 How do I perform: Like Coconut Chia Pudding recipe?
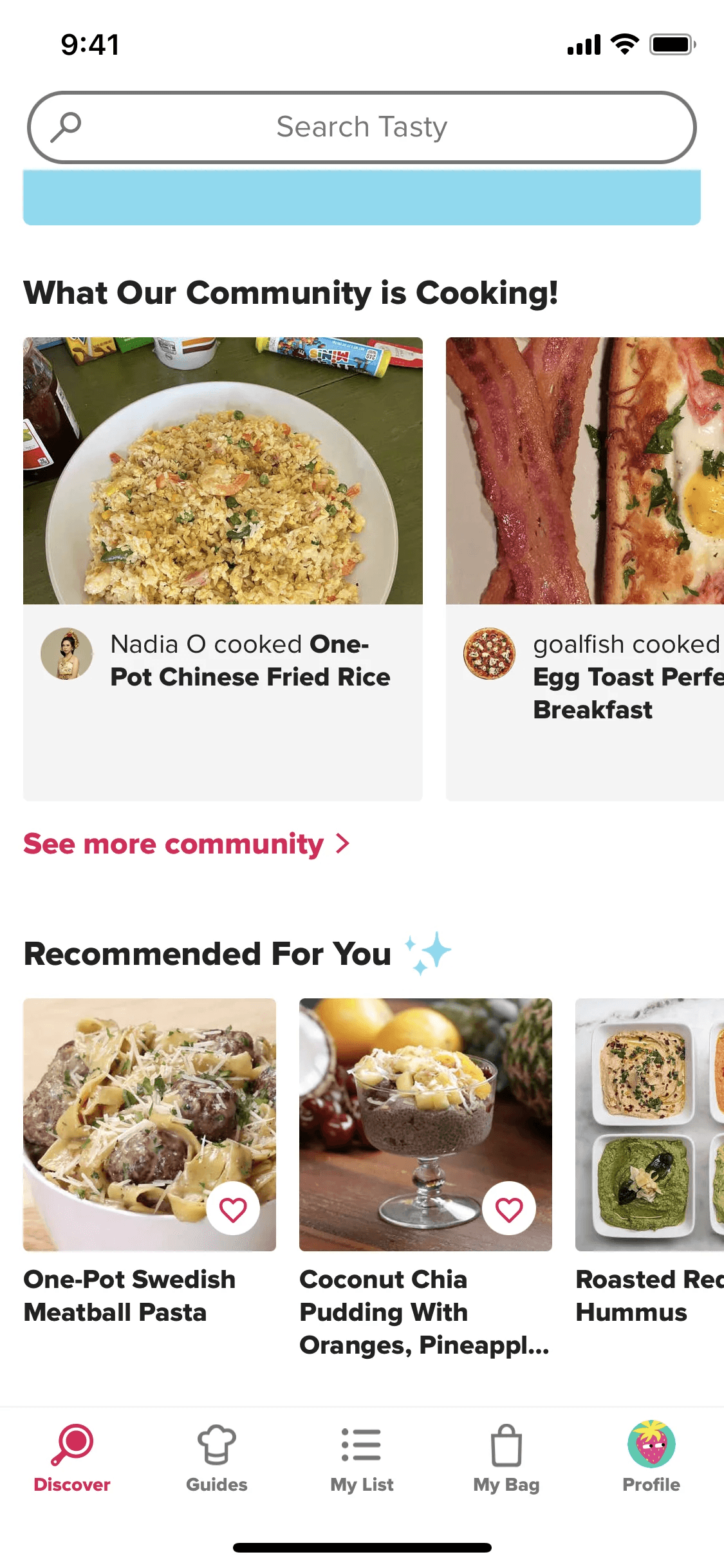click(x=508, y=1209)
